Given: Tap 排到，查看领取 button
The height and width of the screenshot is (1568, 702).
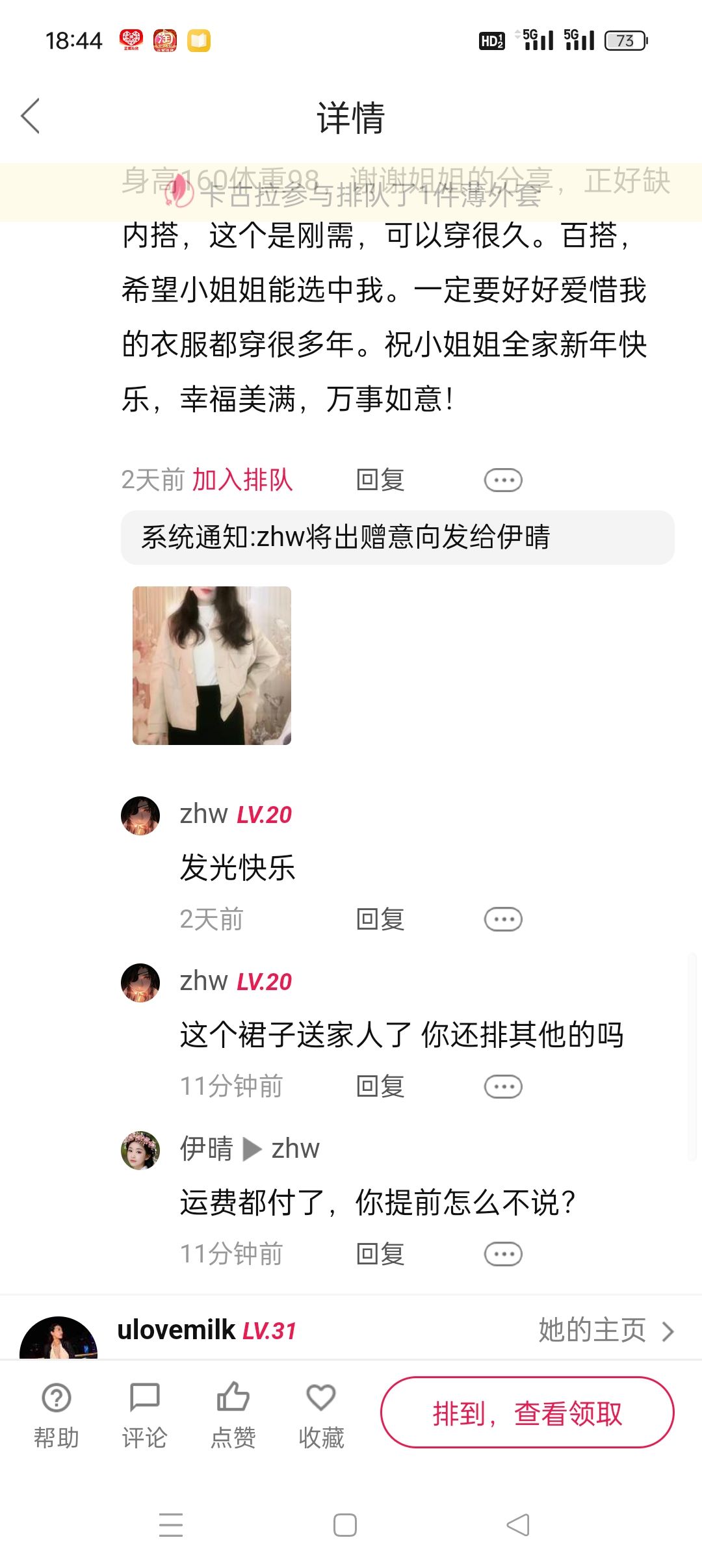Looking at the screenshot, I should tap(527, 1413).
